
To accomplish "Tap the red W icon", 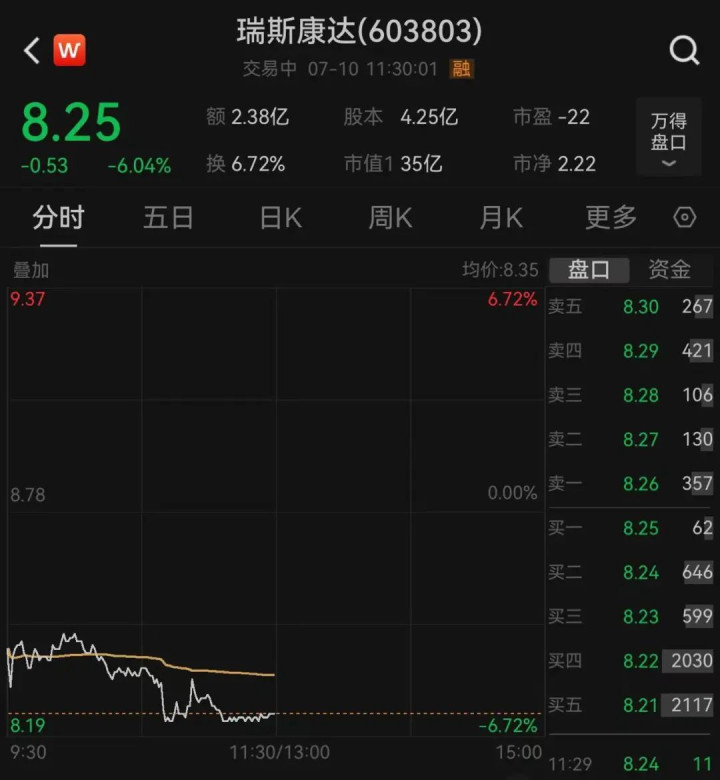I will tap(69, 50).
